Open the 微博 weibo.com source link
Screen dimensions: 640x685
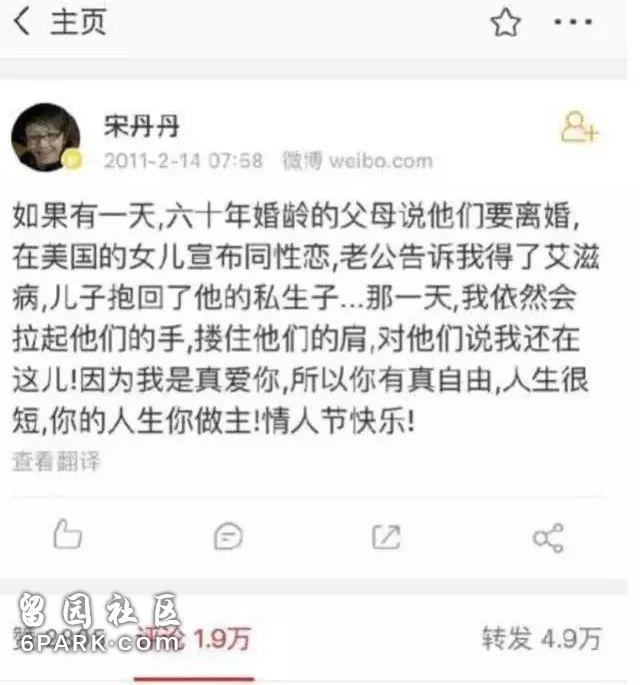[x=357, y=160]
